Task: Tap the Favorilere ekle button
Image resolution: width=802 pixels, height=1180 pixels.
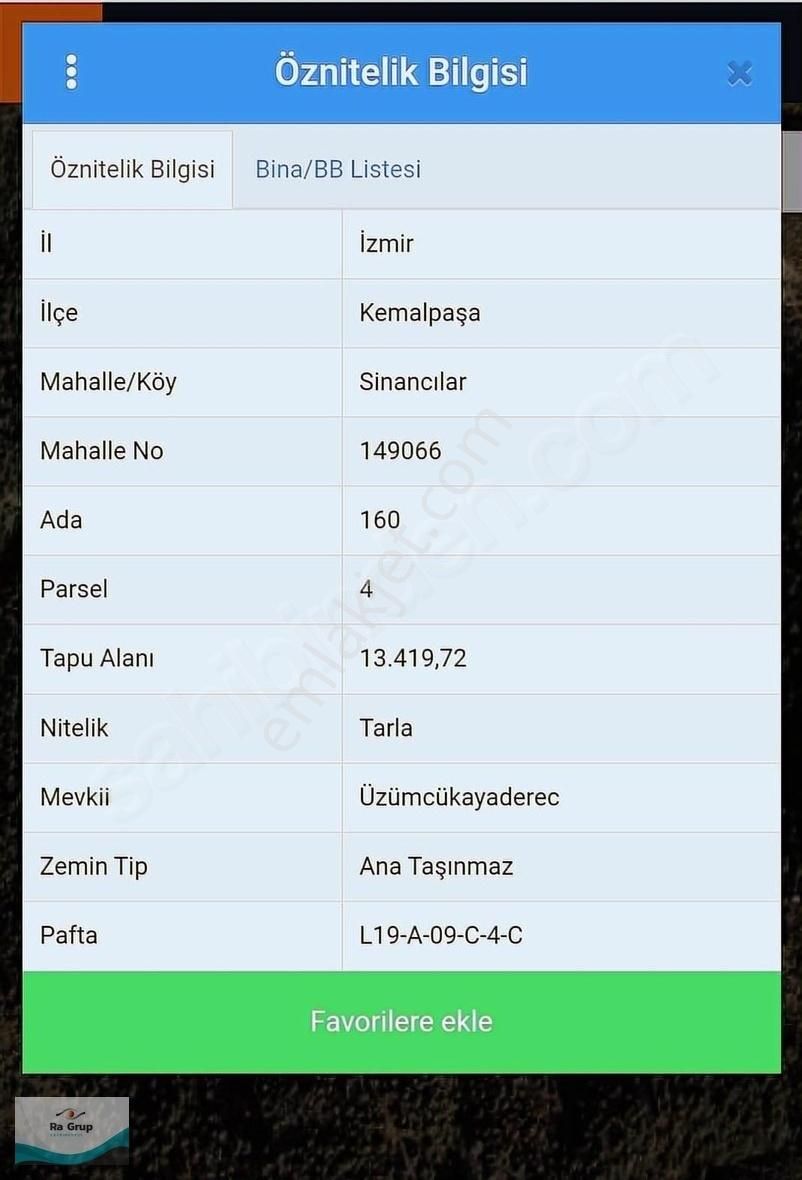Action: 401,1021
